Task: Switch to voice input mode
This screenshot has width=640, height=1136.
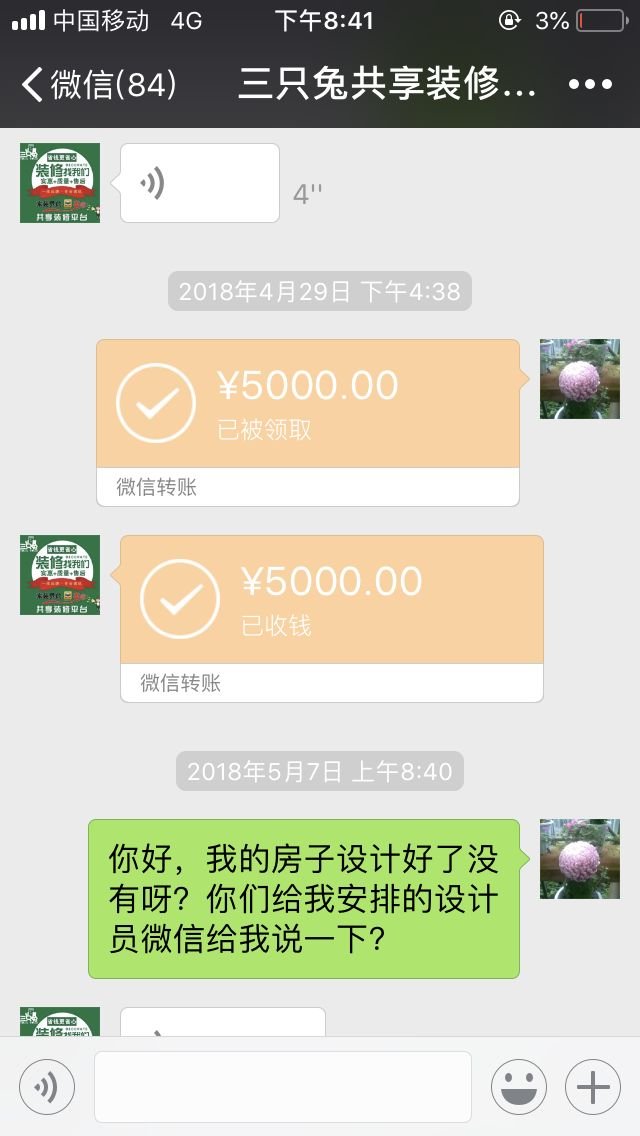Action: (47, 1086)
